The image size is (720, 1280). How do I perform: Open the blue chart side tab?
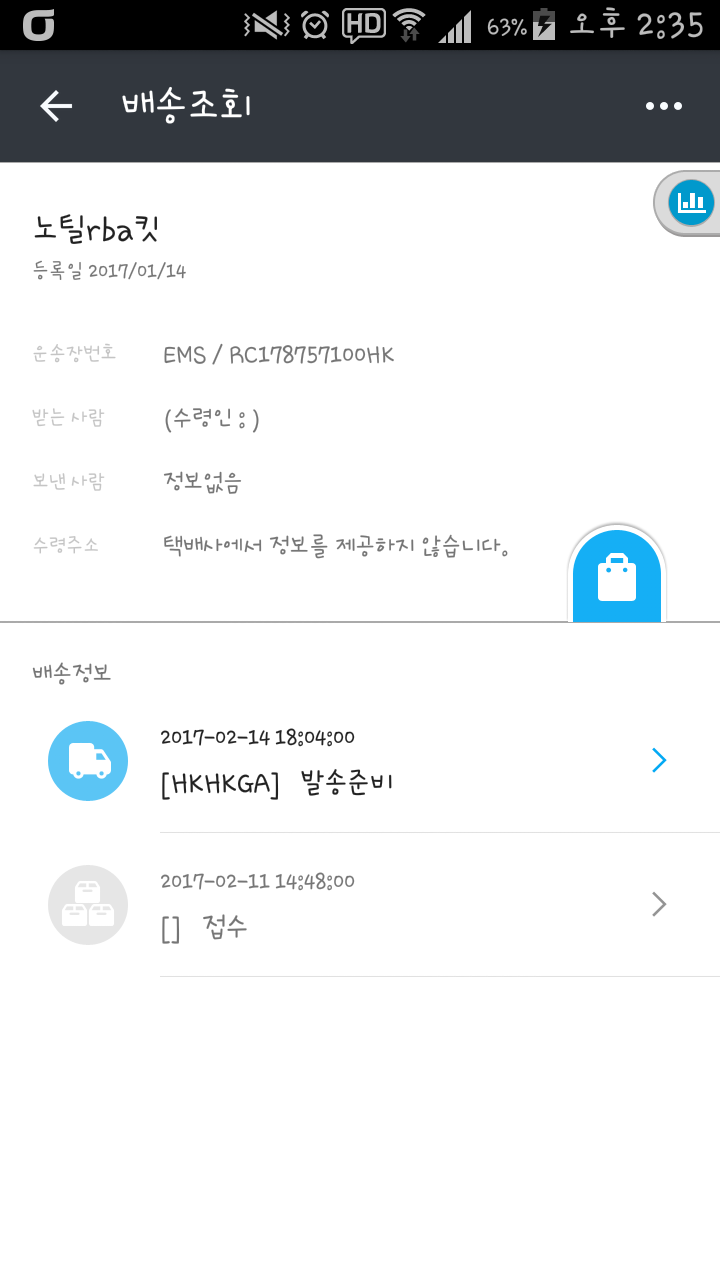click(x=690, y=203)
